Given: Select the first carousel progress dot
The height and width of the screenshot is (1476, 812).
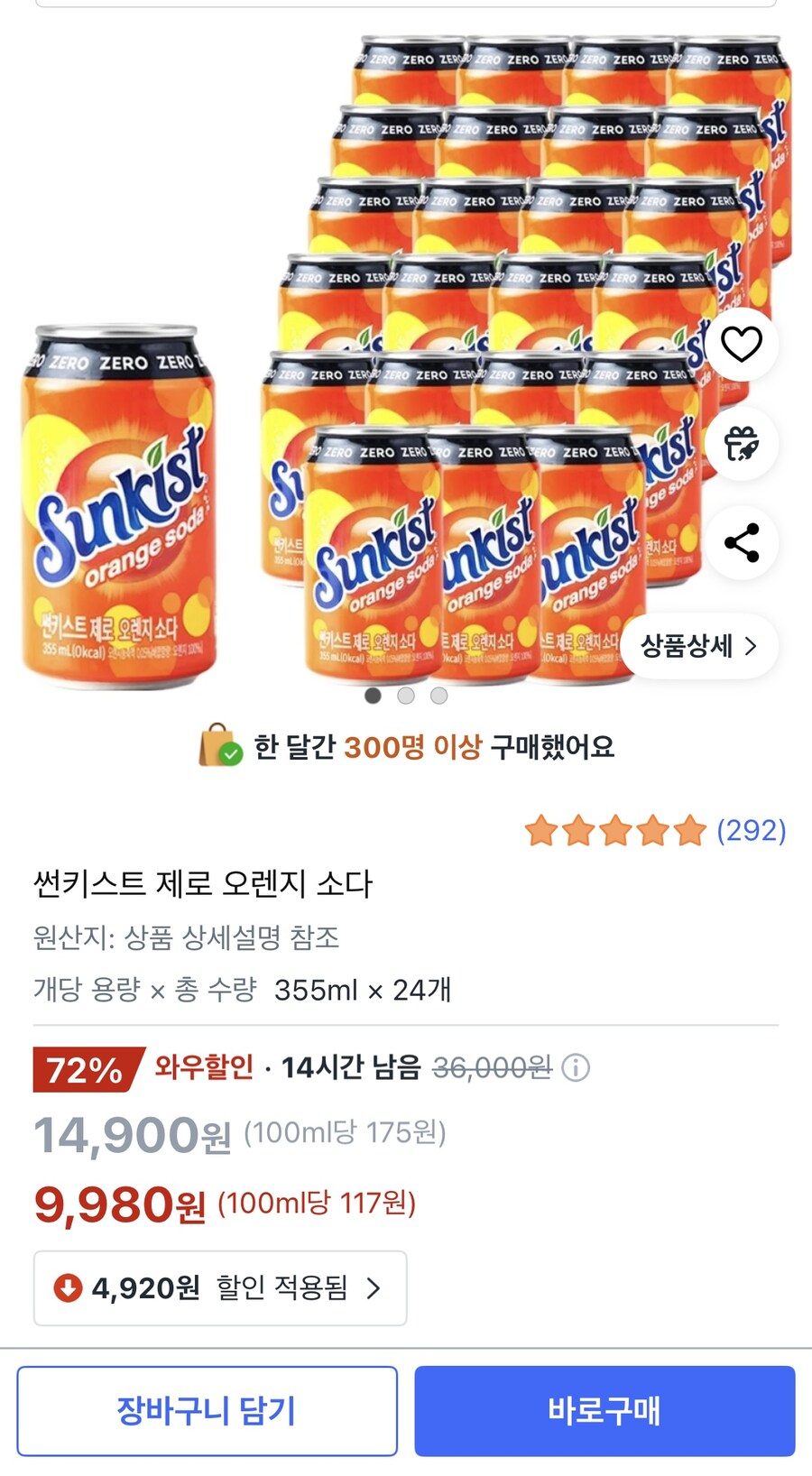Looking at the screenshot, I should click(x=374, y=696).
